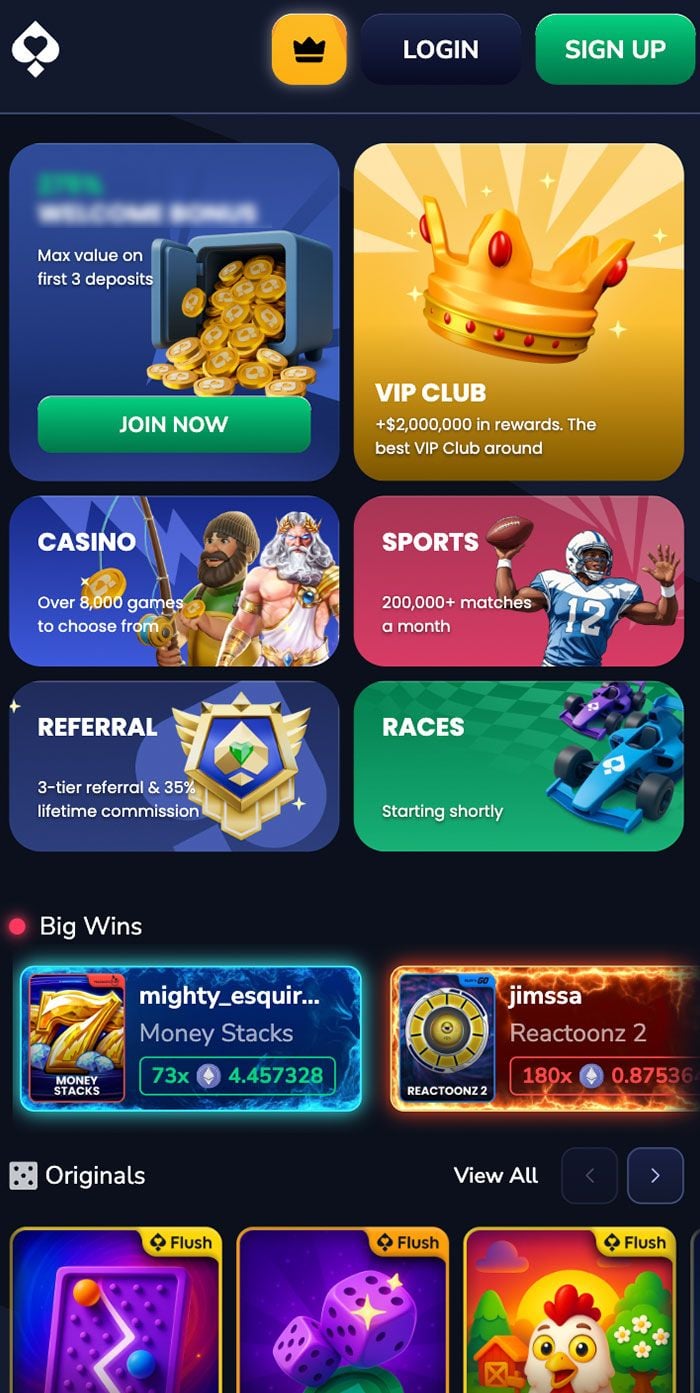
Task: Open the Casino games card
Action: [174, 581]
